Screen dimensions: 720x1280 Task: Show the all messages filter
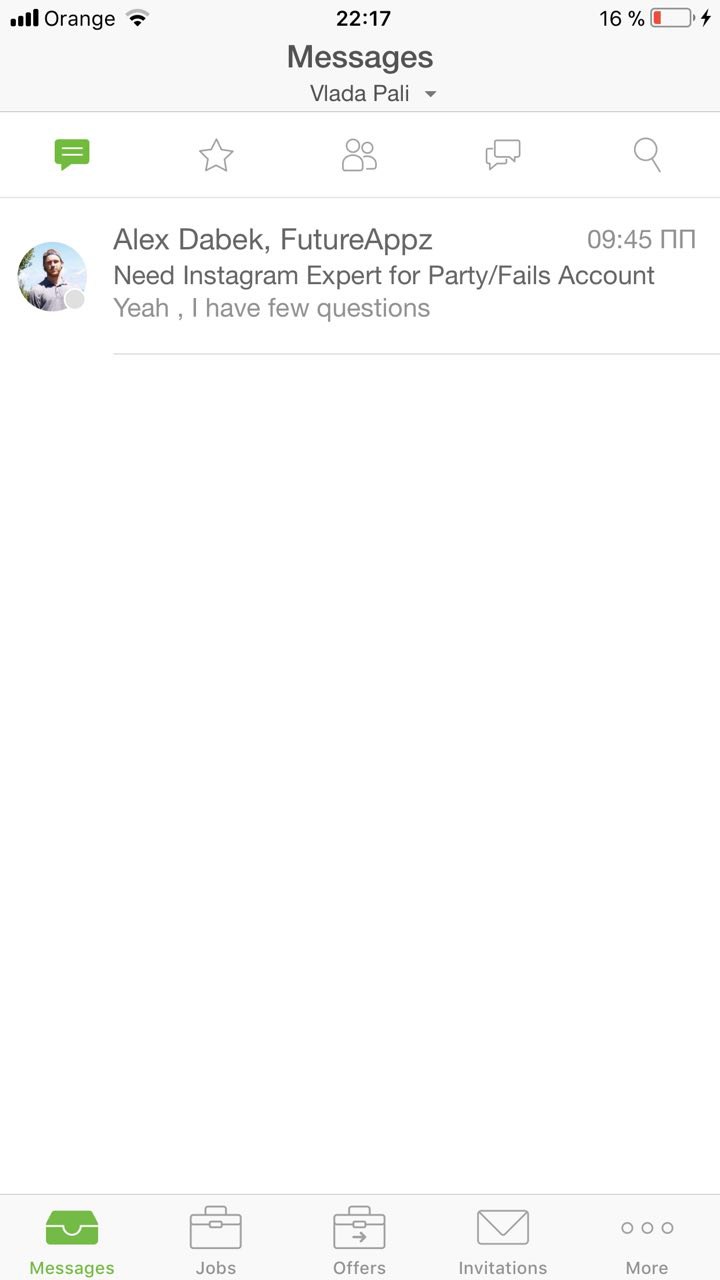72,154
